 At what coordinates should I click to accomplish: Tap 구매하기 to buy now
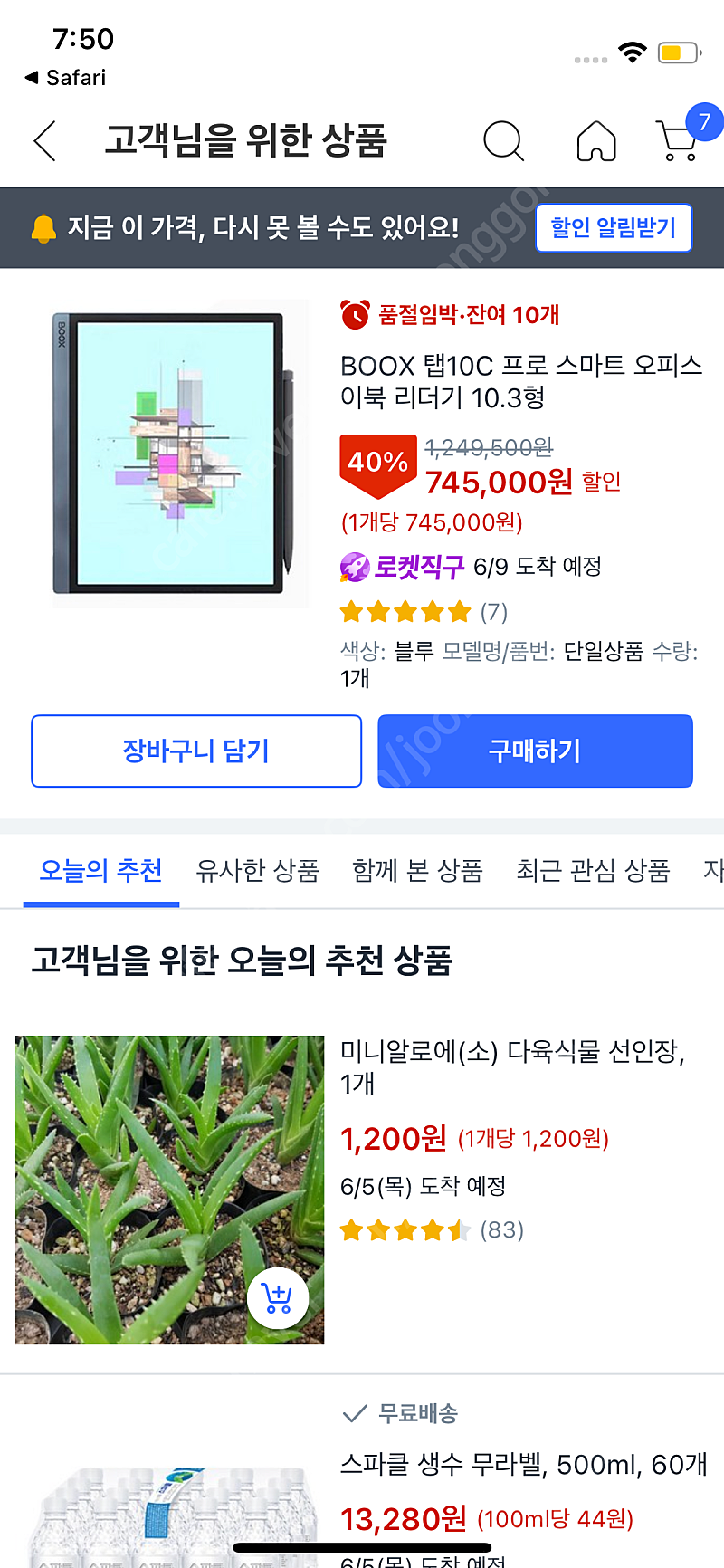point(535,751)
